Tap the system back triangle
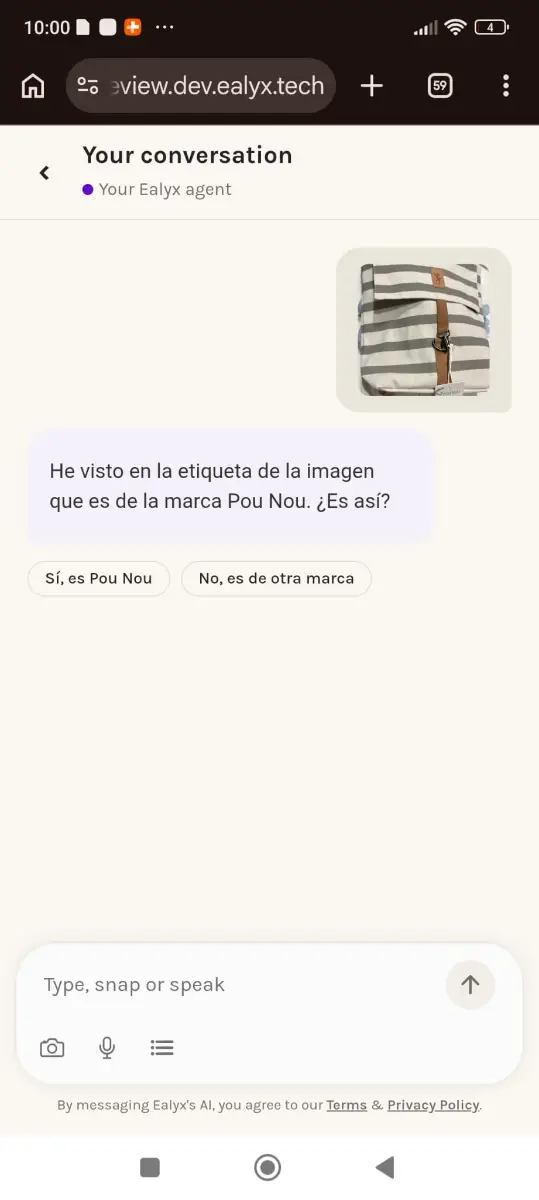This screenshot has width=539, height=1200. pyautogui.click(x=385, y=1167)
